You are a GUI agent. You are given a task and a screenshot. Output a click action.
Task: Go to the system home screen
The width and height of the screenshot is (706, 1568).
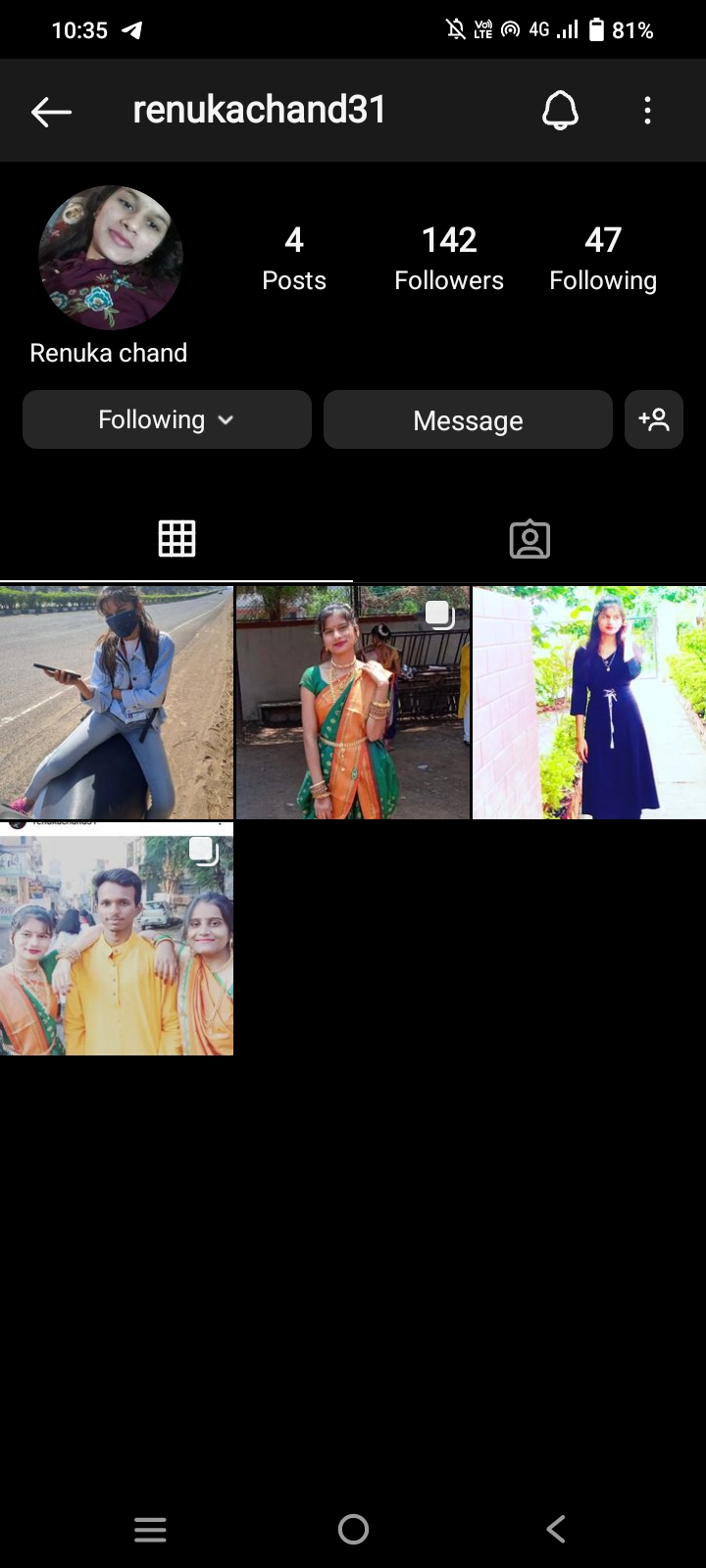[x=353, y=1529]
